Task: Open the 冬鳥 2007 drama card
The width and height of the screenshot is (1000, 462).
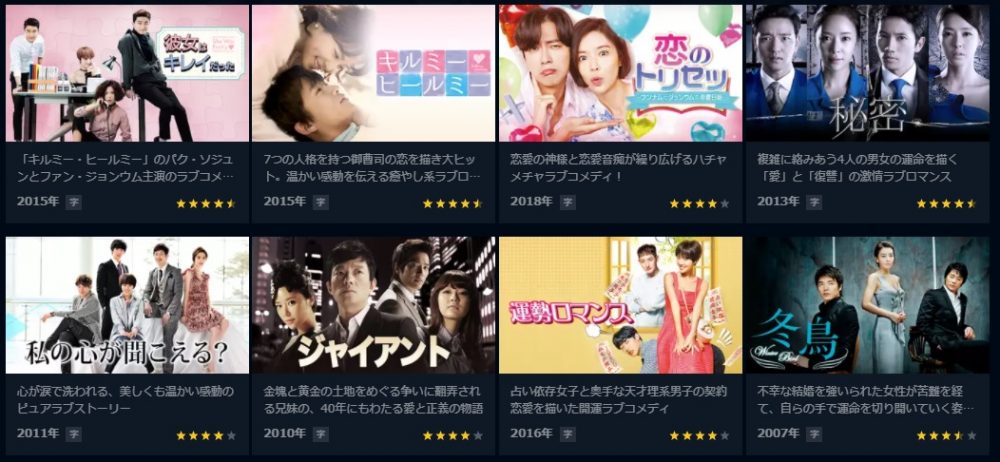Action: point(866,305)
